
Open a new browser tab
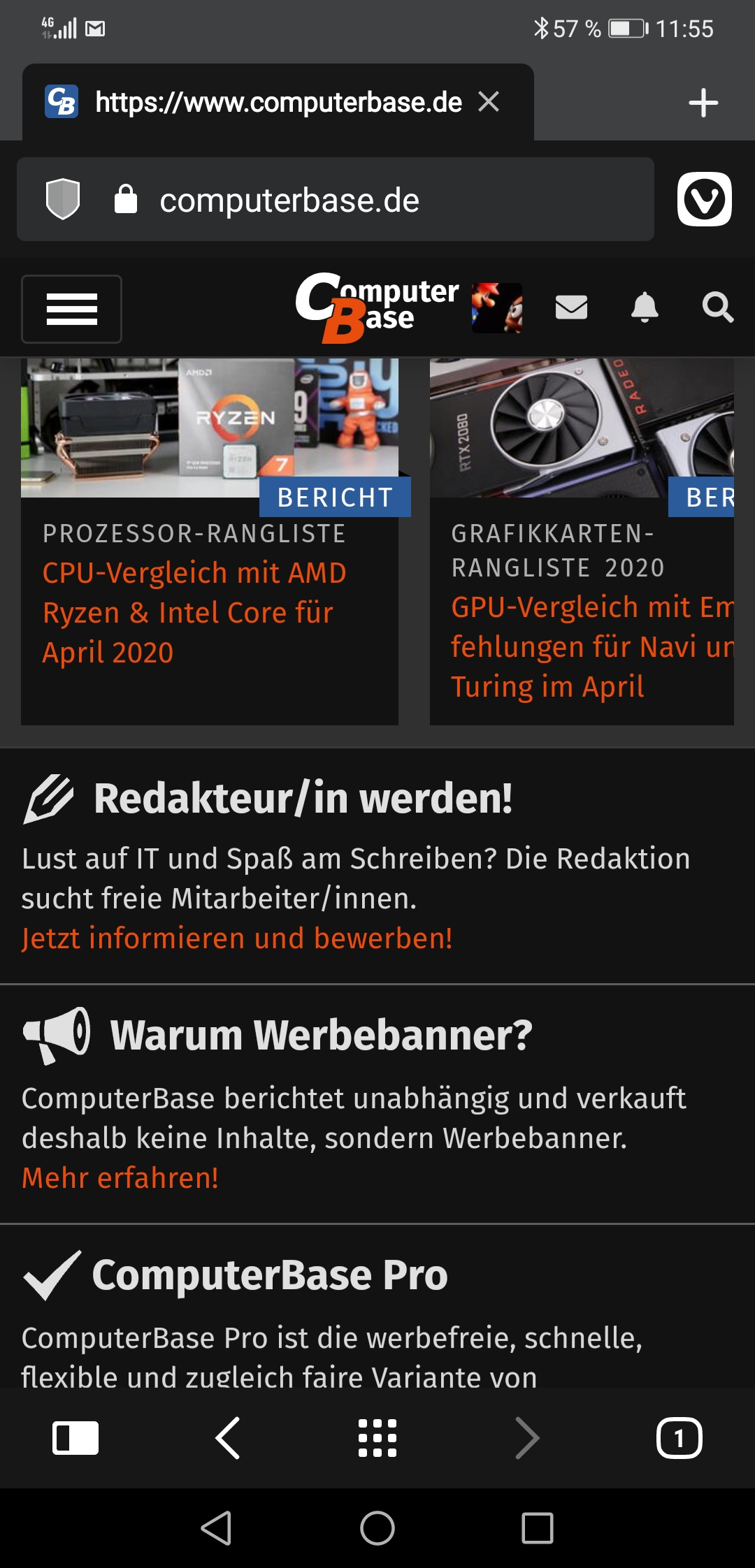point(703,103)
